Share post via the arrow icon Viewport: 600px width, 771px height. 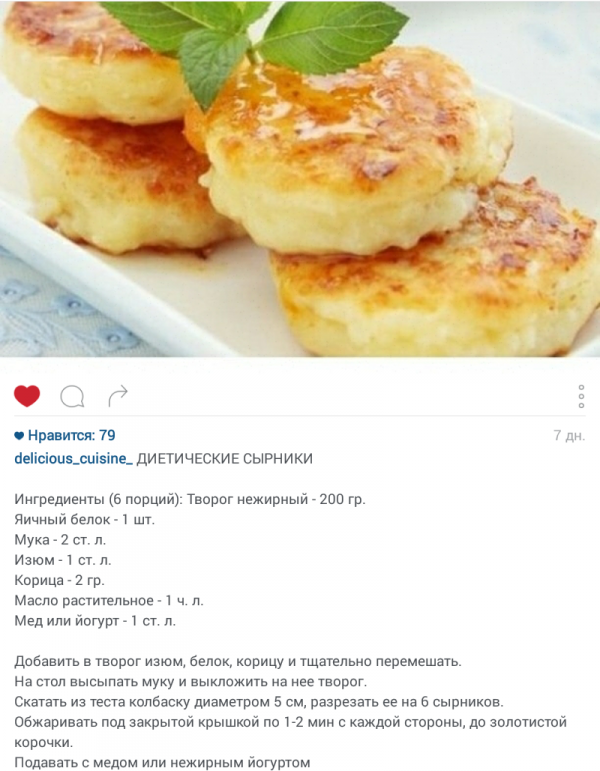(x=118, y=396)
